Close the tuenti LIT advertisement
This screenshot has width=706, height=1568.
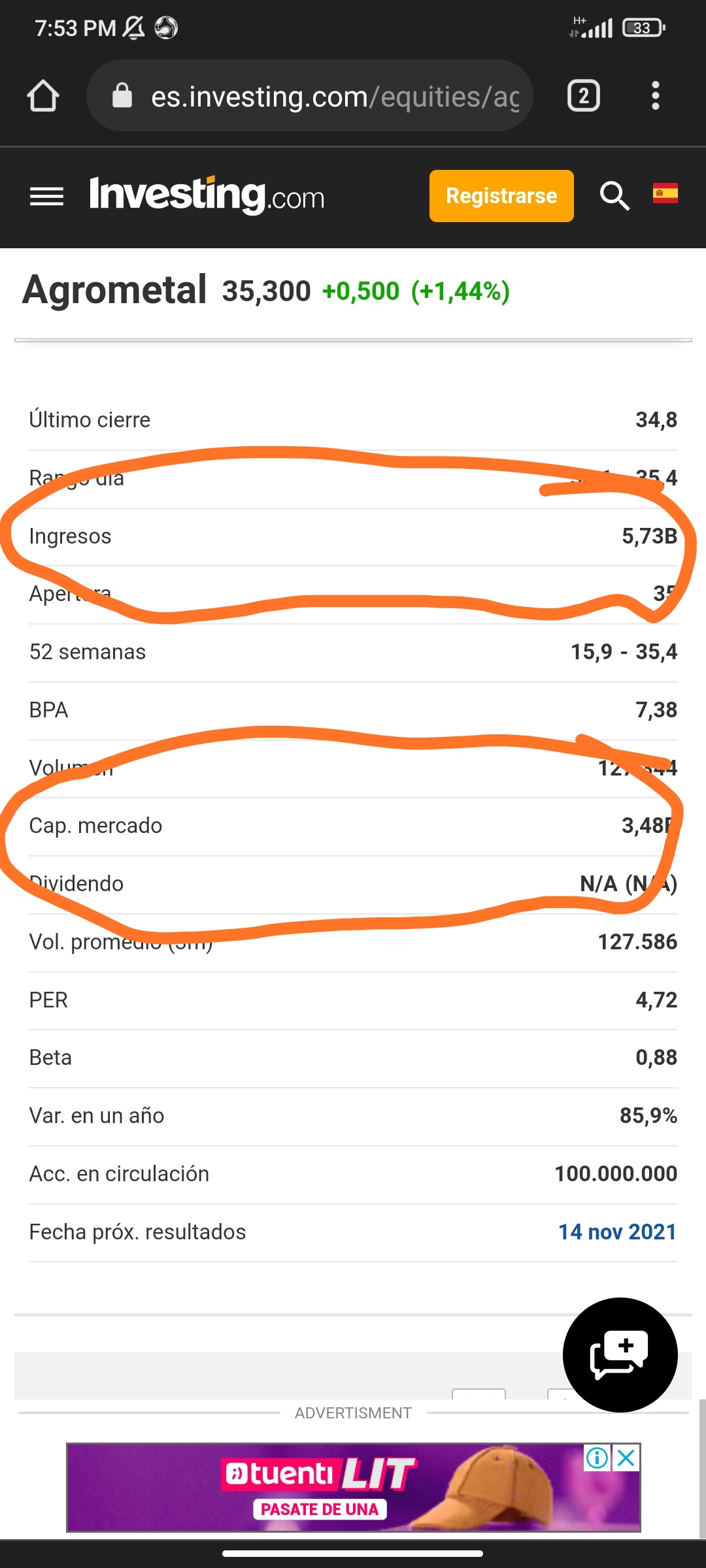tap(626, 1458)
